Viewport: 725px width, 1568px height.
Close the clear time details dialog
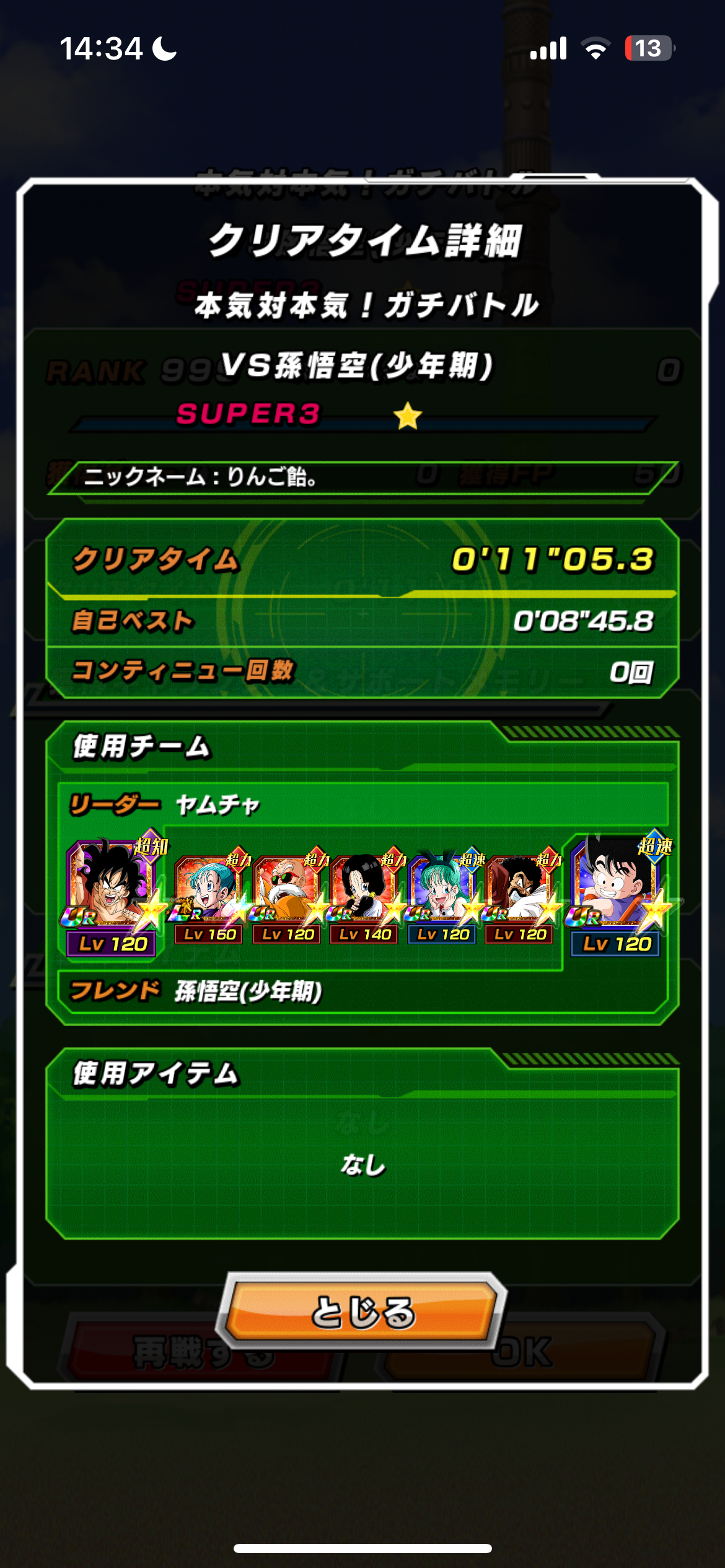pyautogui.click(x=362, y=1312)
